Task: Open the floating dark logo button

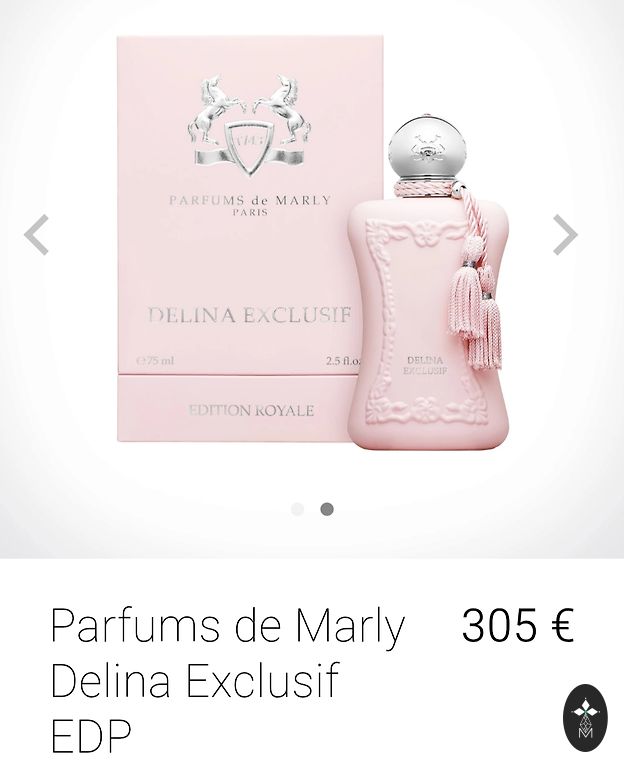Action: click(585, 718)
